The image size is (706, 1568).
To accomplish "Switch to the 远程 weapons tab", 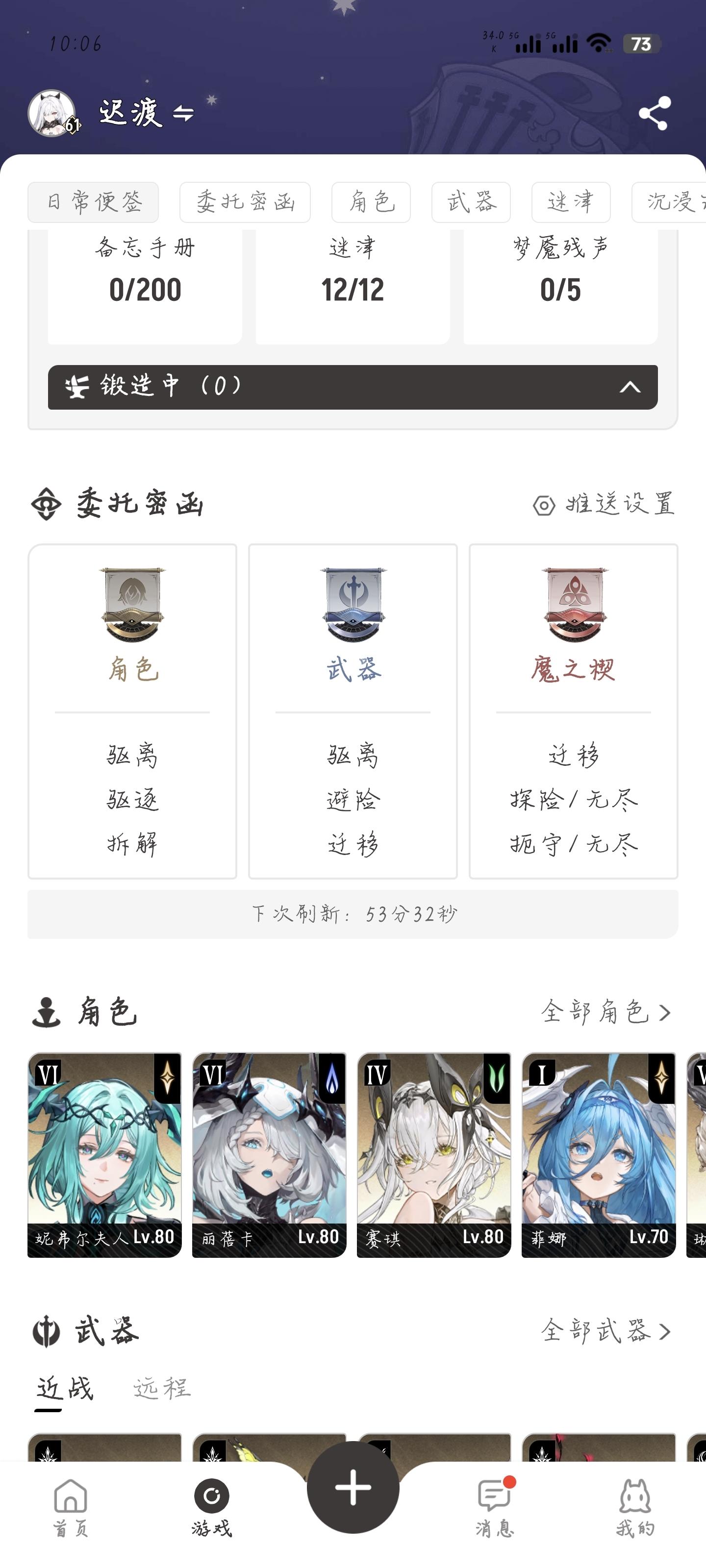I will coord(162,1389).
